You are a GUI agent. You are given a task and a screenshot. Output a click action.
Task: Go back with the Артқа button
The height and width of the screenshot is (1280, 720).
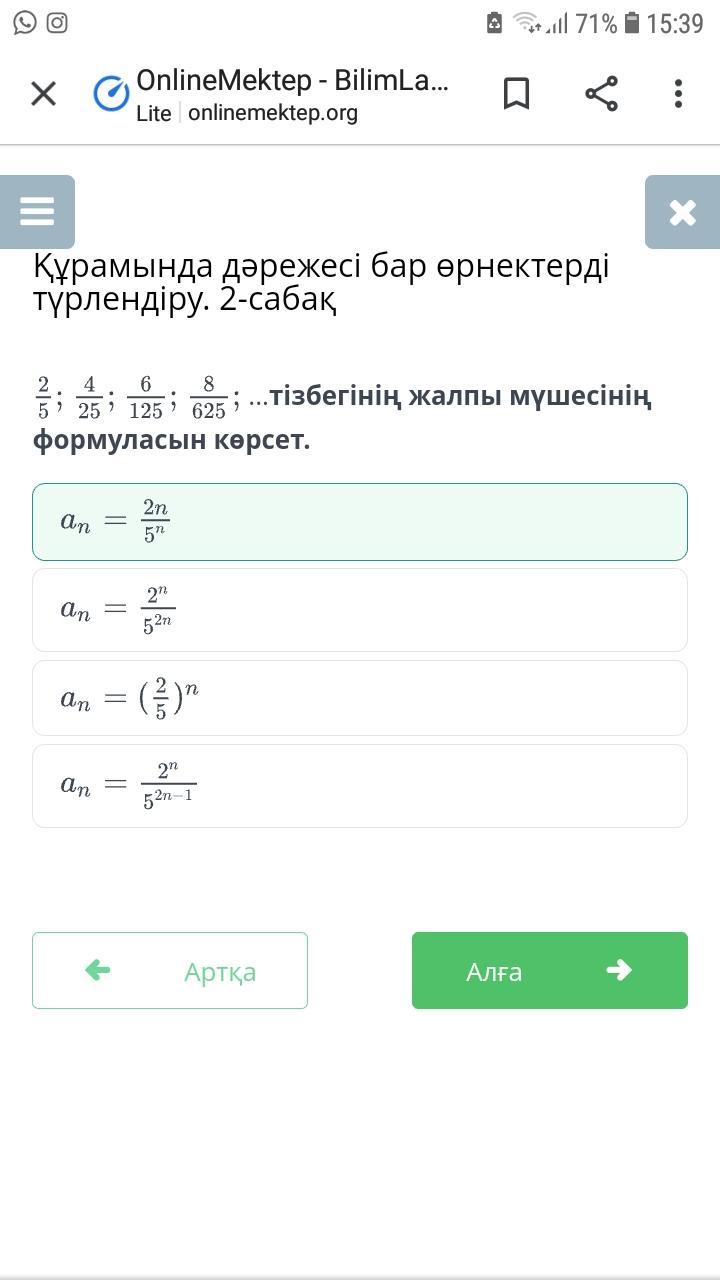(x=170, y=970)
